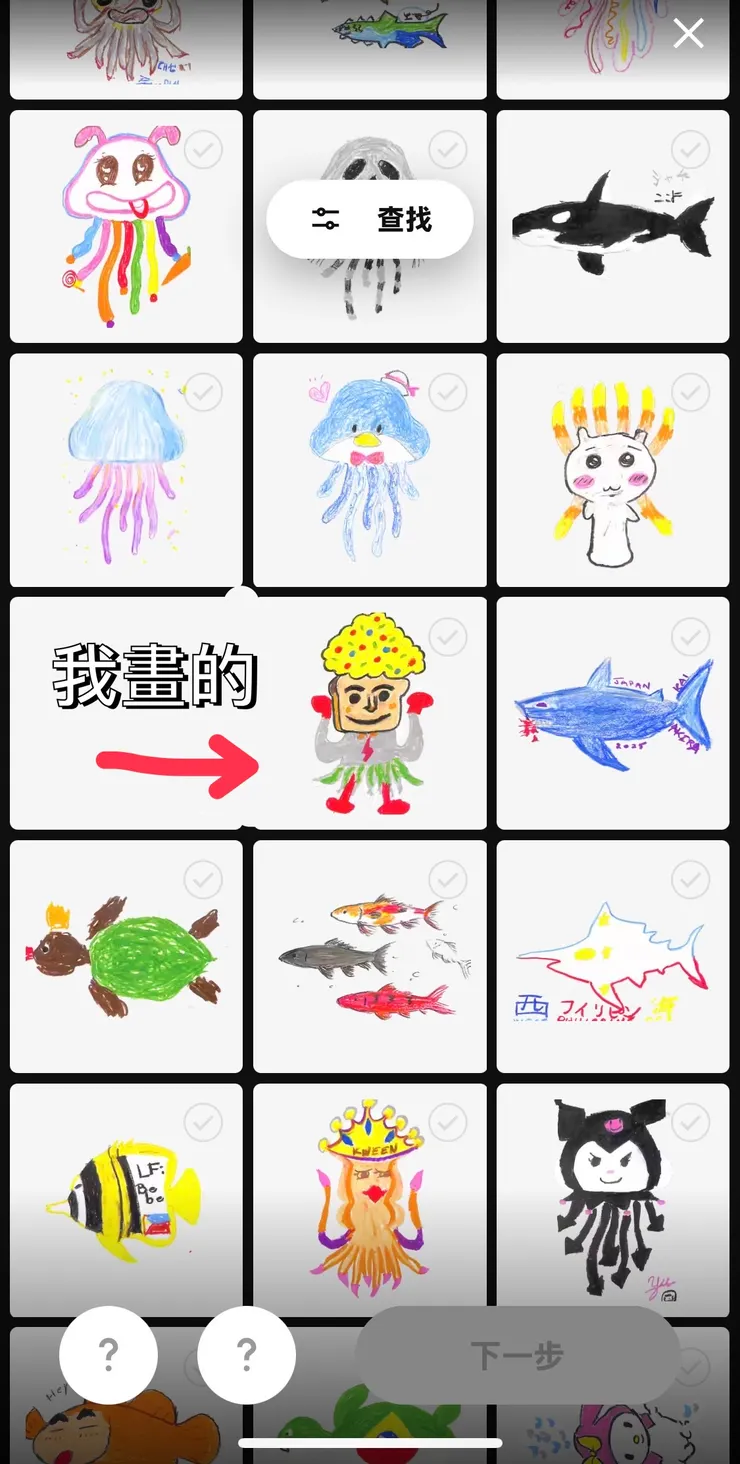Image resolution: width=740 pixels, height=1464 pixels.
Task: Check the grey ghost jellyfish behind 查找
Action: [447, 151]
